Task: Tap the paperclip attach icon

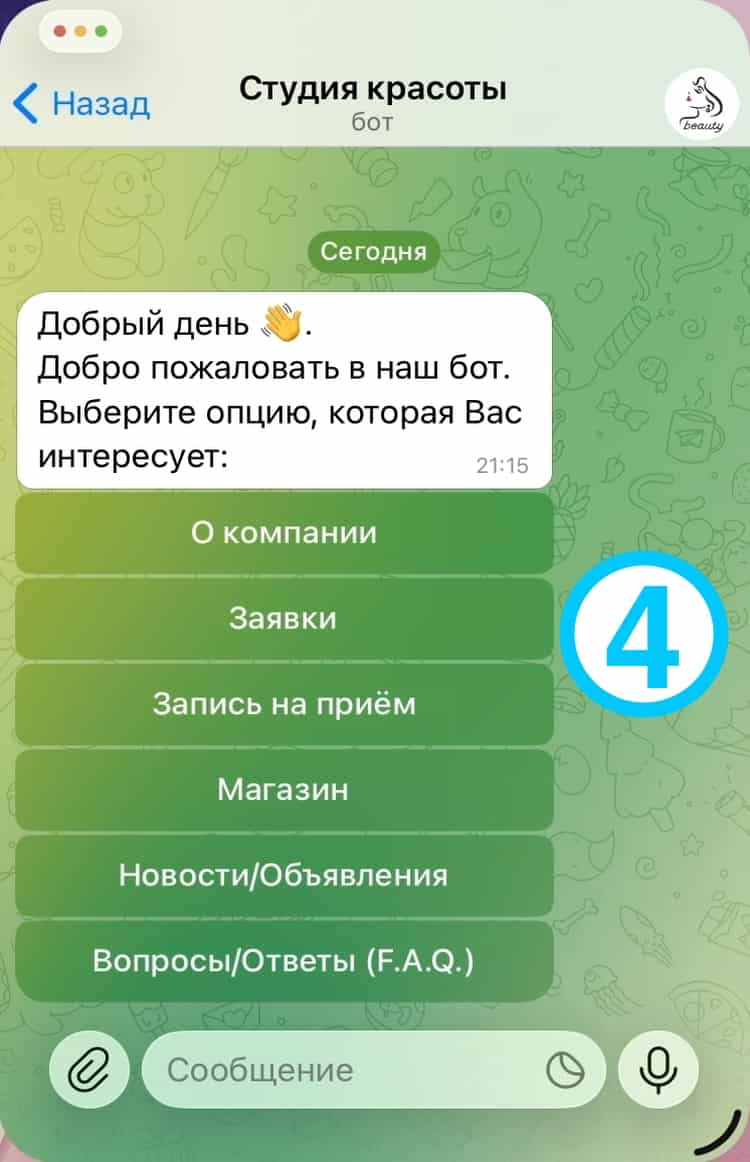Action: point(88,1071)
